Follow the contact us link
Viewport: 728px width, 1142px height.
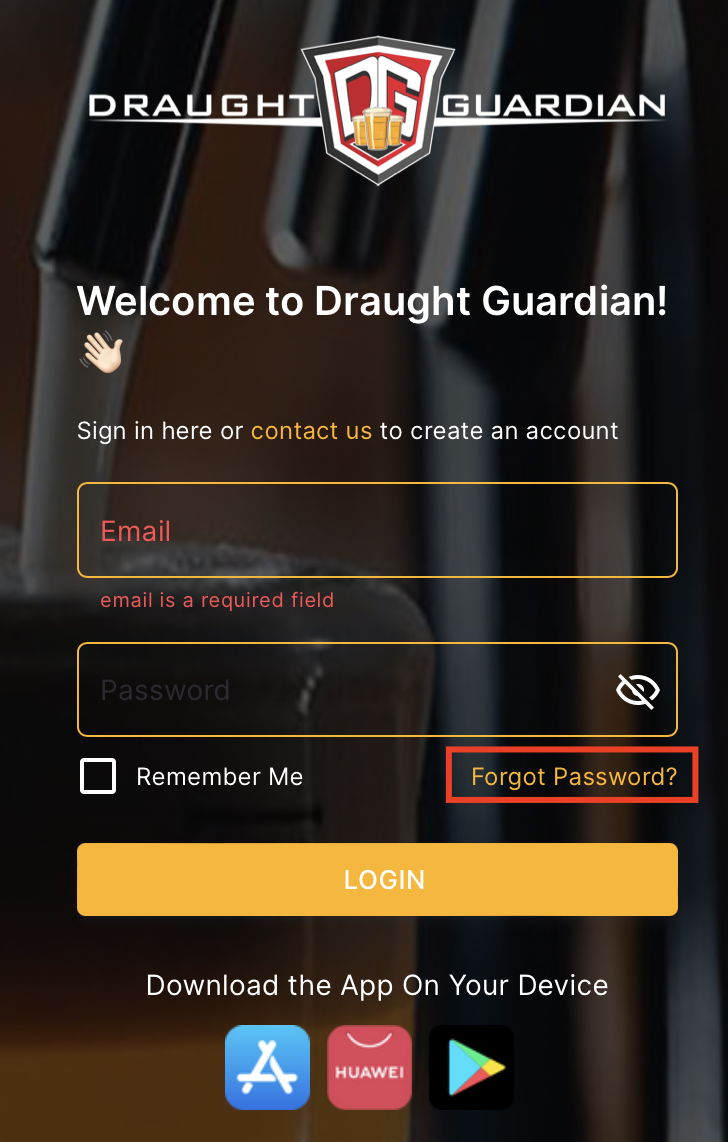[311, 431]
